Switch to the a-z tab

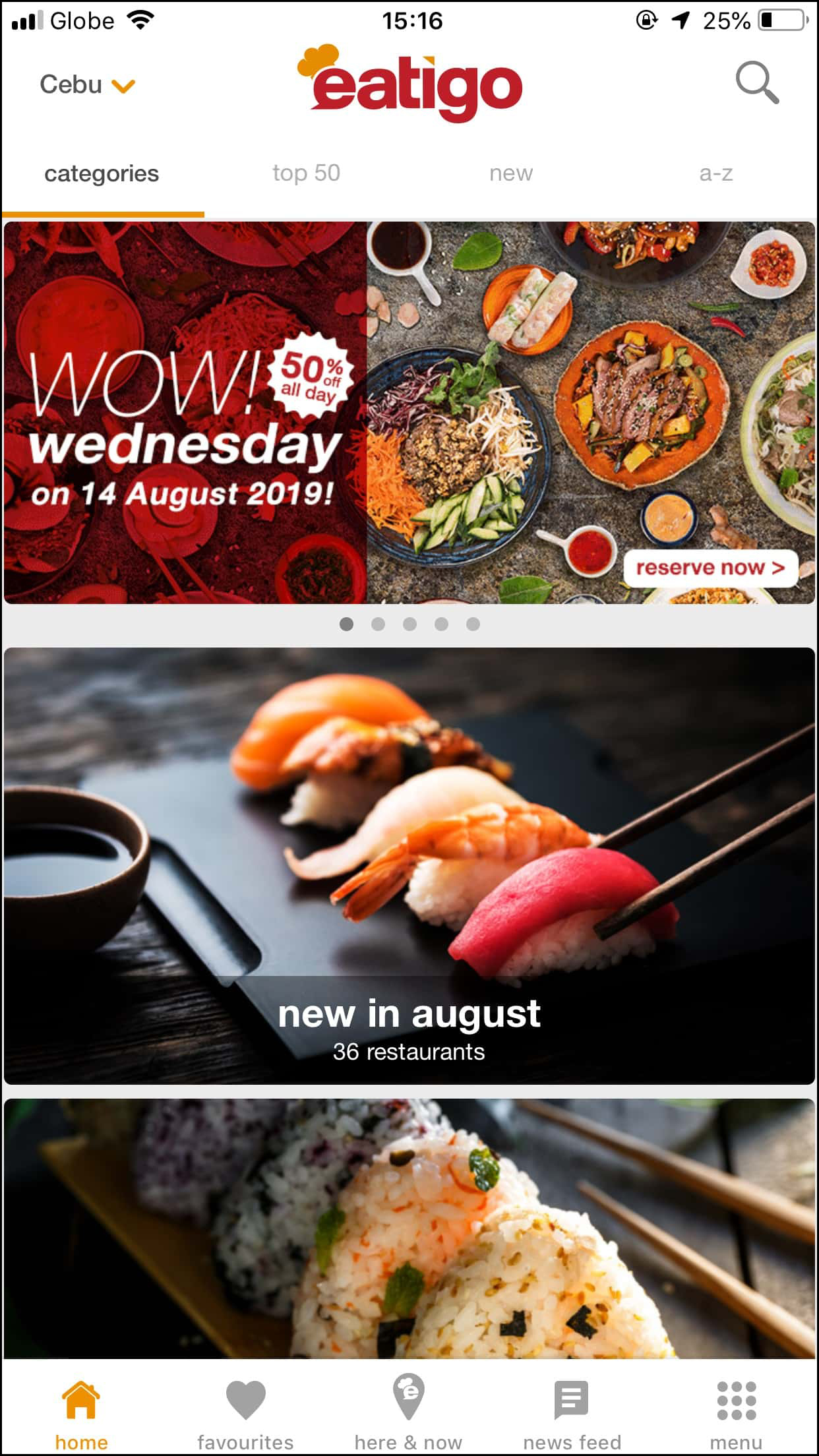715,173
